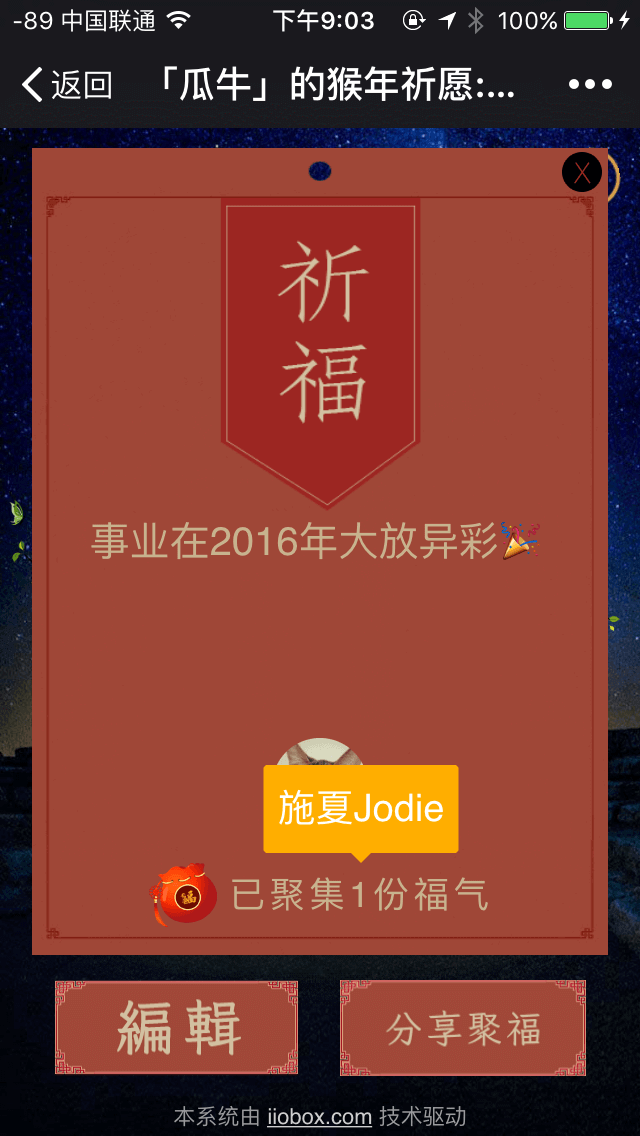Tap the 編輯 edit button

click(177, 1027)
